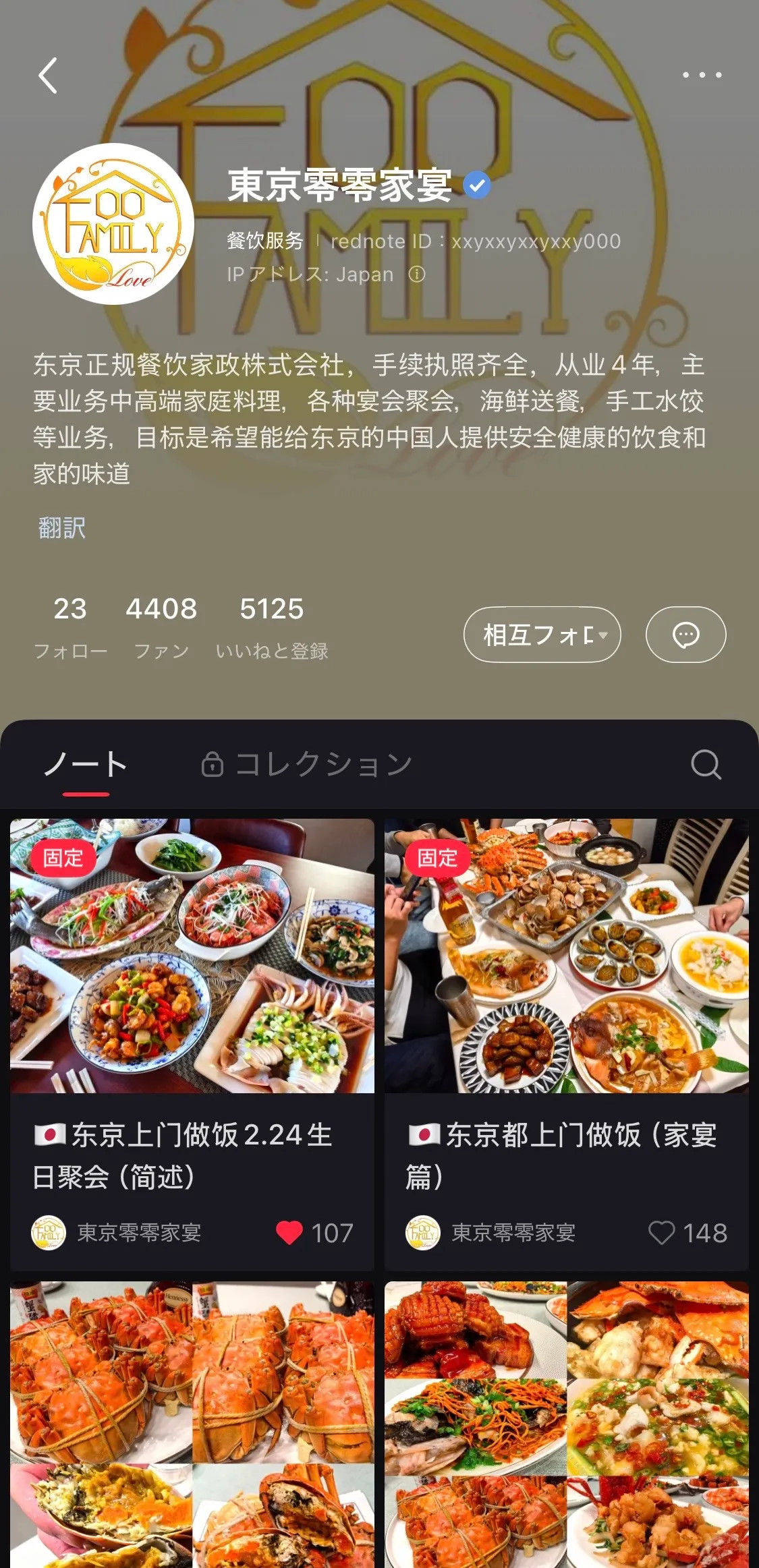Tap the info icon next to IP address
Image resolution: width=759 pixels, height=1568 pixels.
418,274
